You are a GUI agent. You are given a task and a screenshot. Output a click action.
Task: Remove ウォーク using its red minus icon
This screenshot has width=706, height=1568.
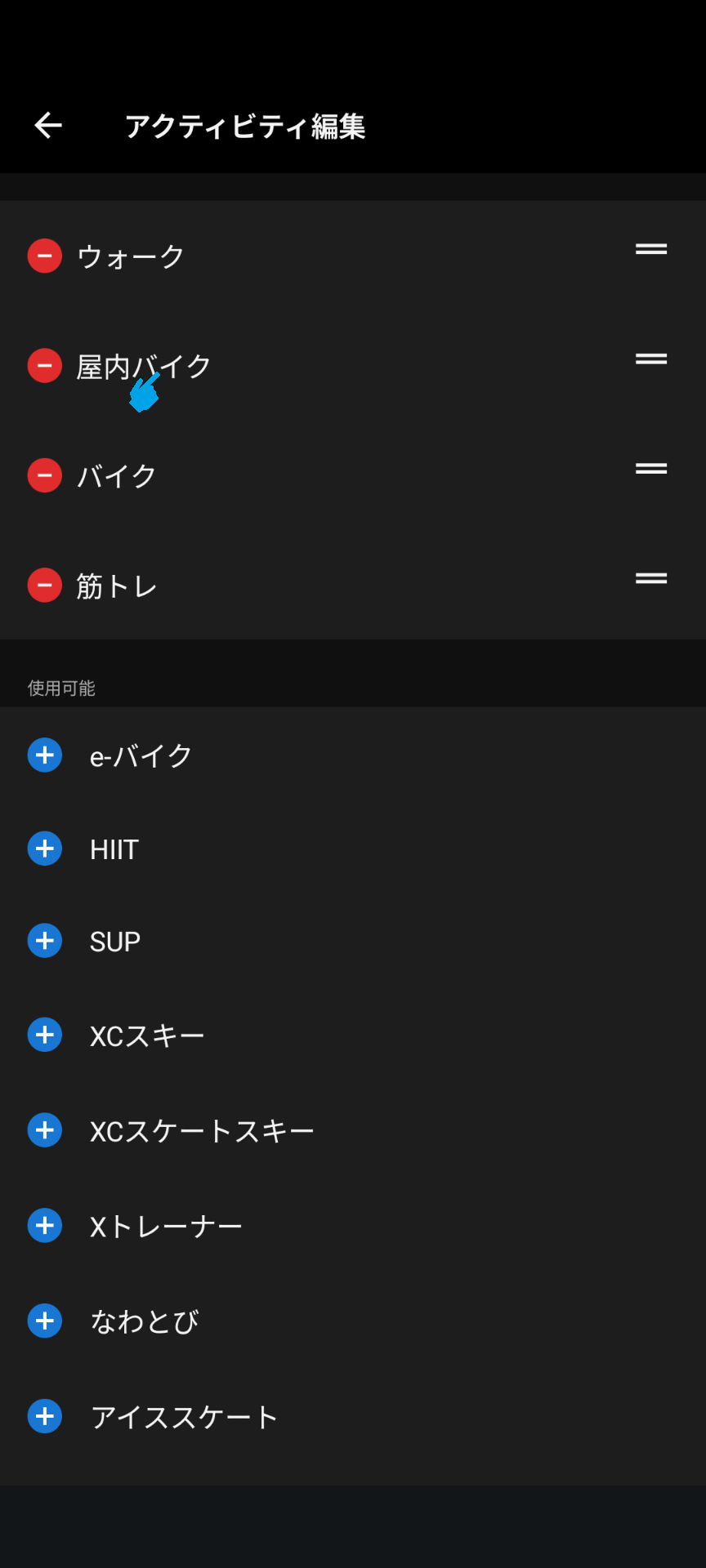(x=44, y=256)
